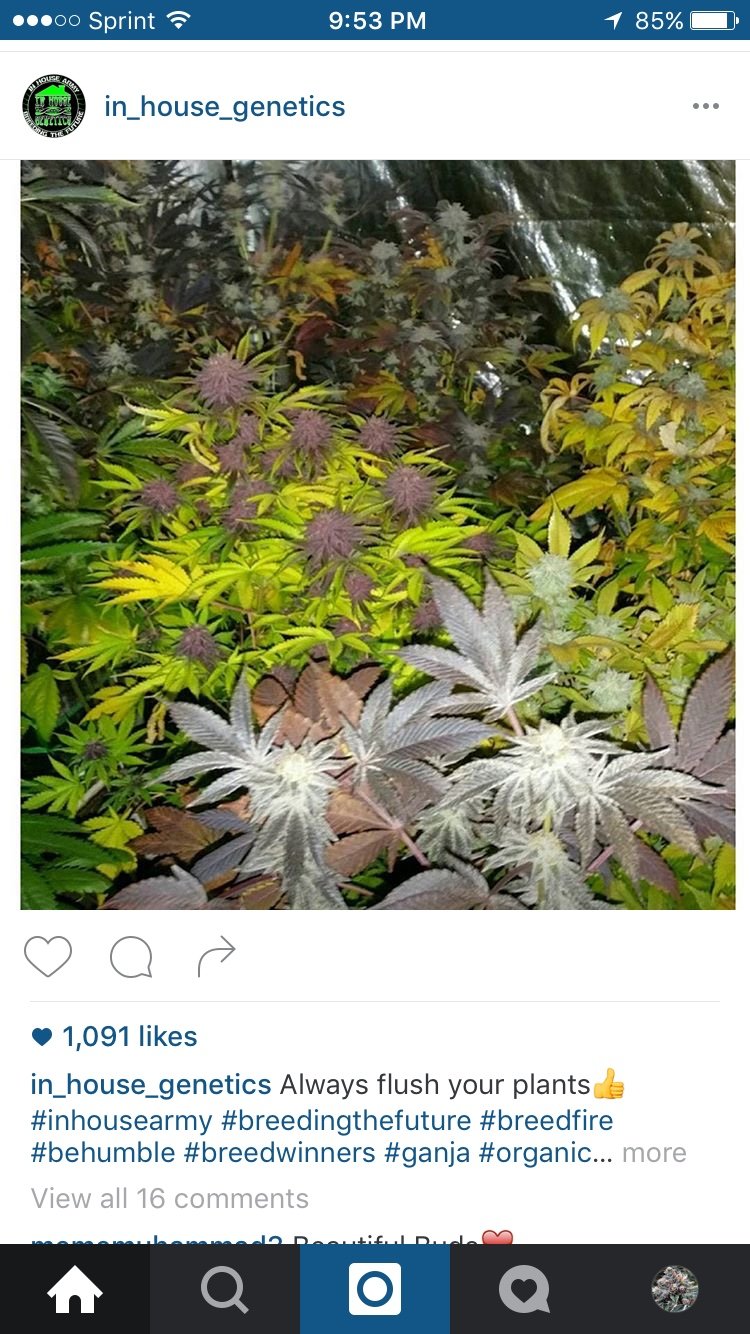750x1334 pixels.
Task: Open the plant photo post
Action: click(377, 534)
